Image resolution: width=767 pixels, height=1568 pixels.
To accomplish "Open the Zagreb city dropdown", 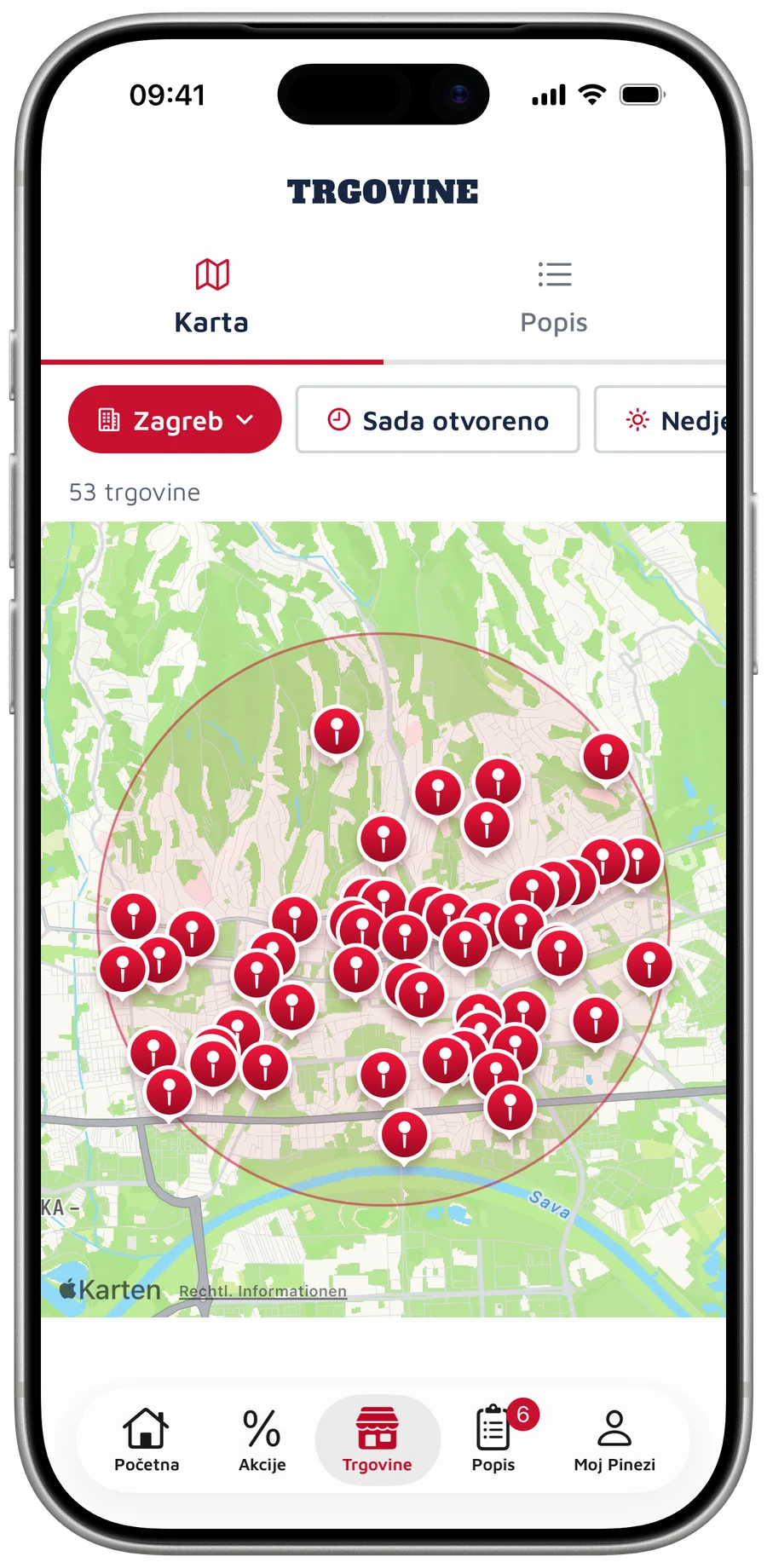I will [175, 419].
